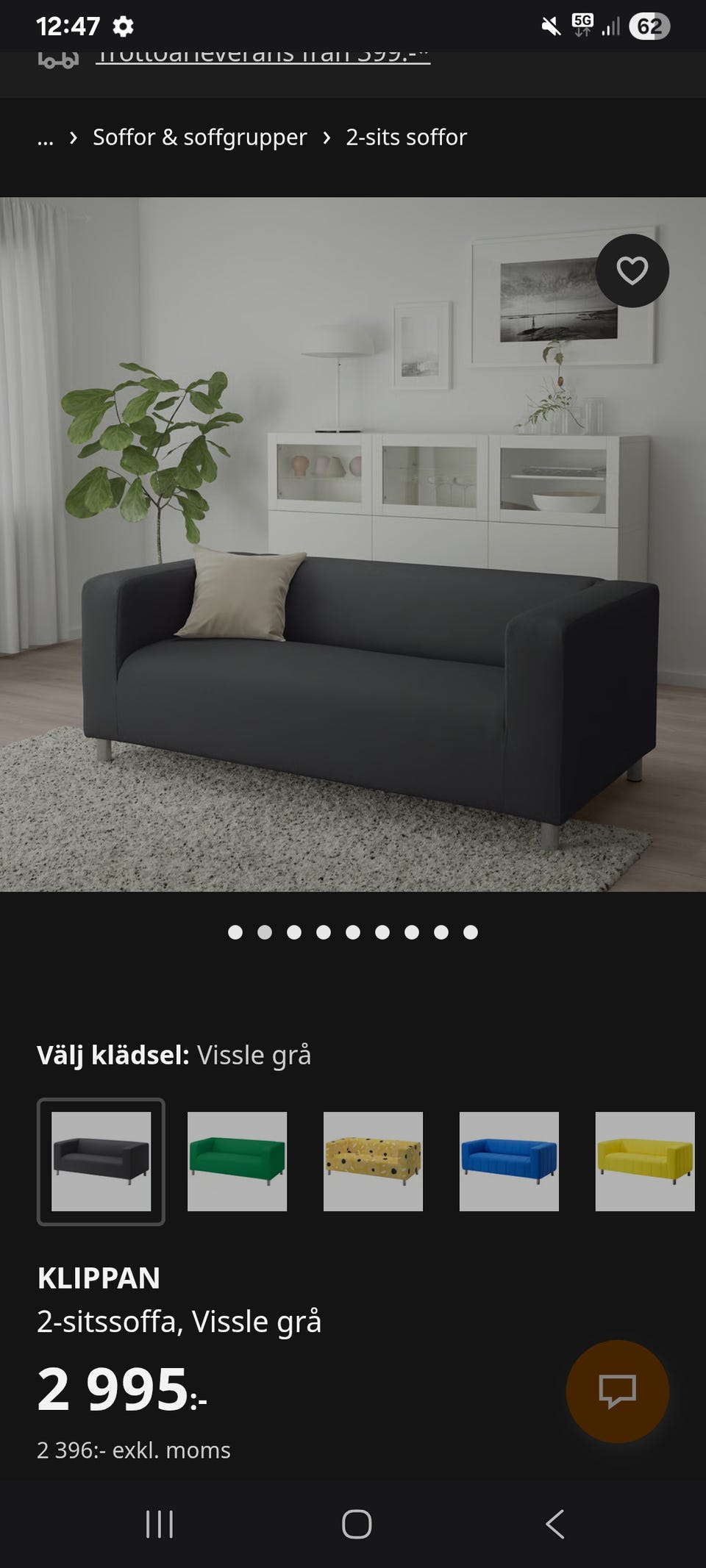
Task: Open the 2-sits soffor category
Action: (x=405, y=137)
